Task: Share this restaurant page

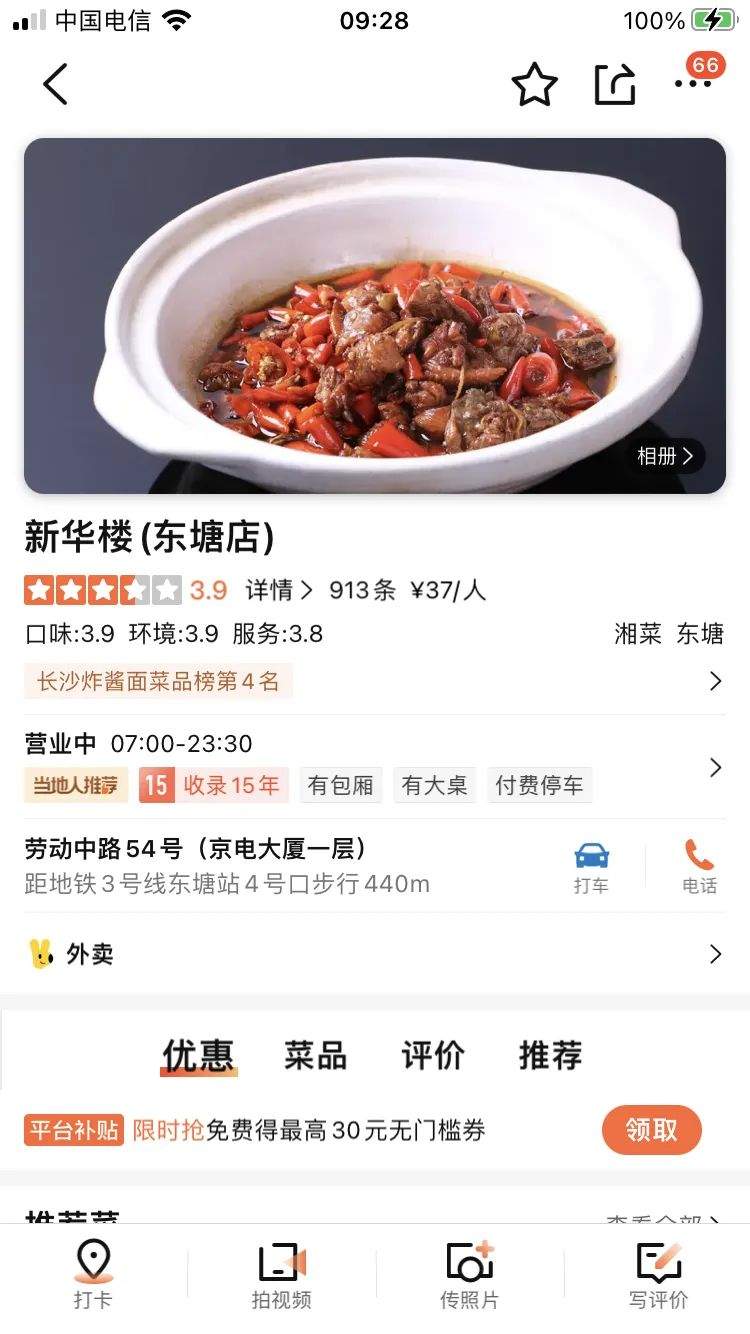Action: tap(615, 85)
